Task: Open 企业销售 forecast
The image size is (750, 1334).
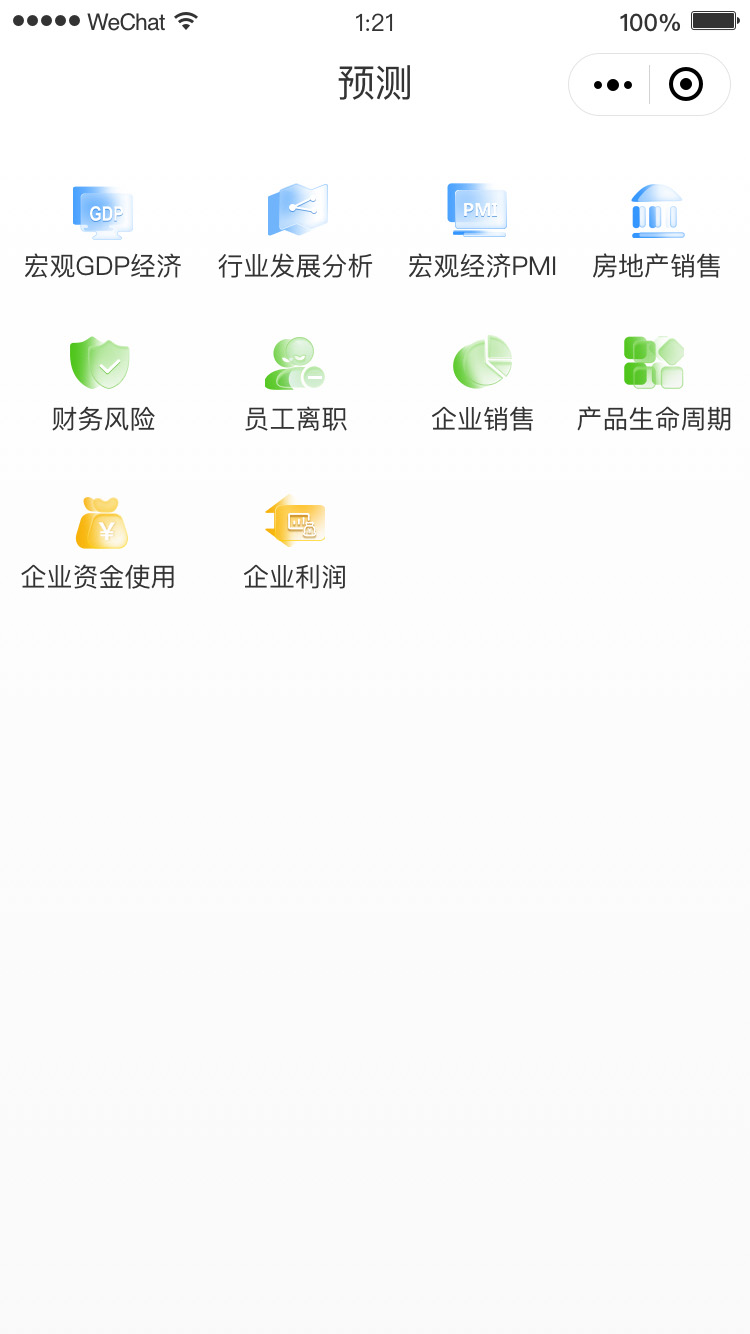Action: pyautogui.click(x=482, y=384)
